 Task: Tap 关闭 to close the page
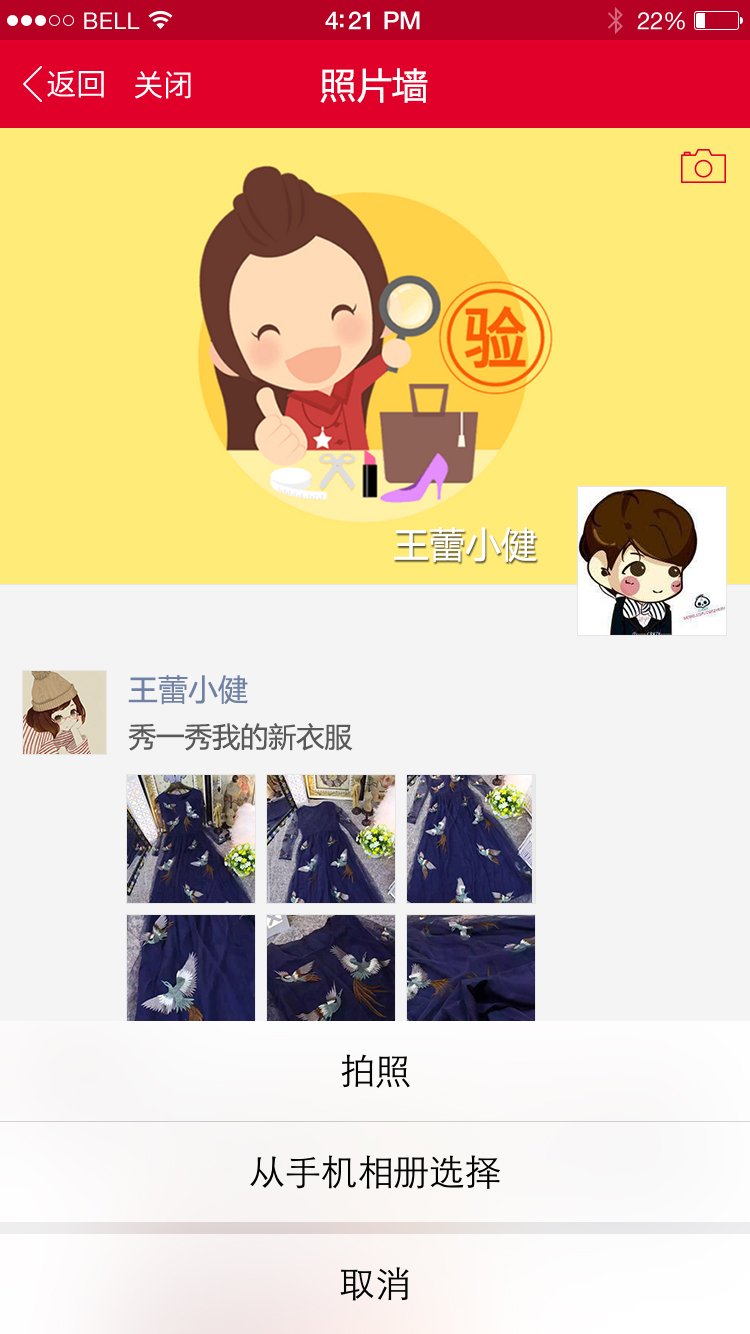pyautogui.click(x=163, y=85)
